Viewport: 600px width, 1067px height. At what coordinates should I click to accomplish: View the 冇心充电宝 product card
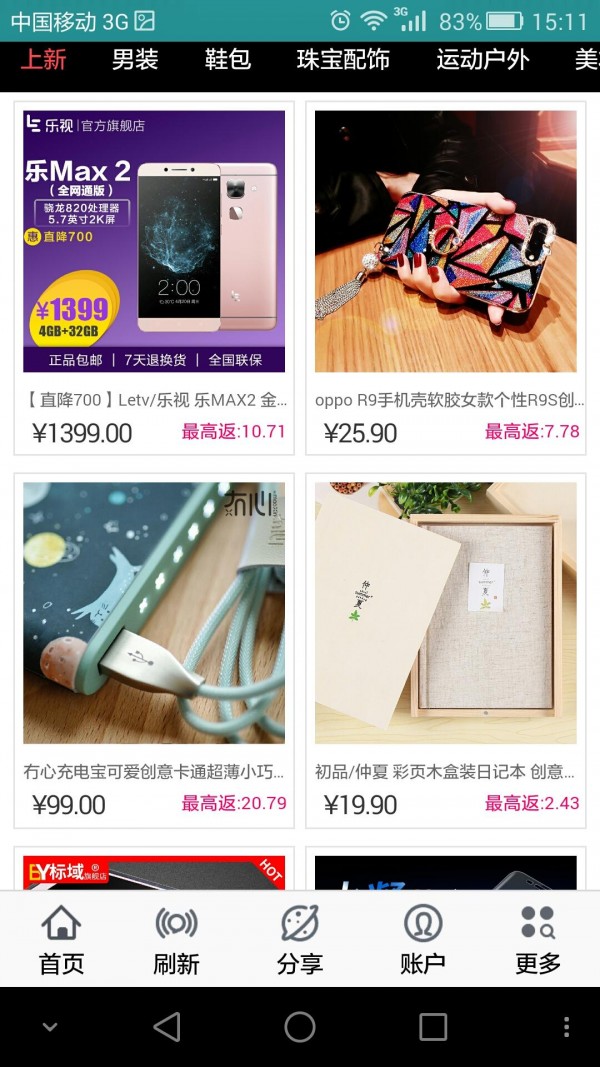pyautogui.click(x=154, y=650)
